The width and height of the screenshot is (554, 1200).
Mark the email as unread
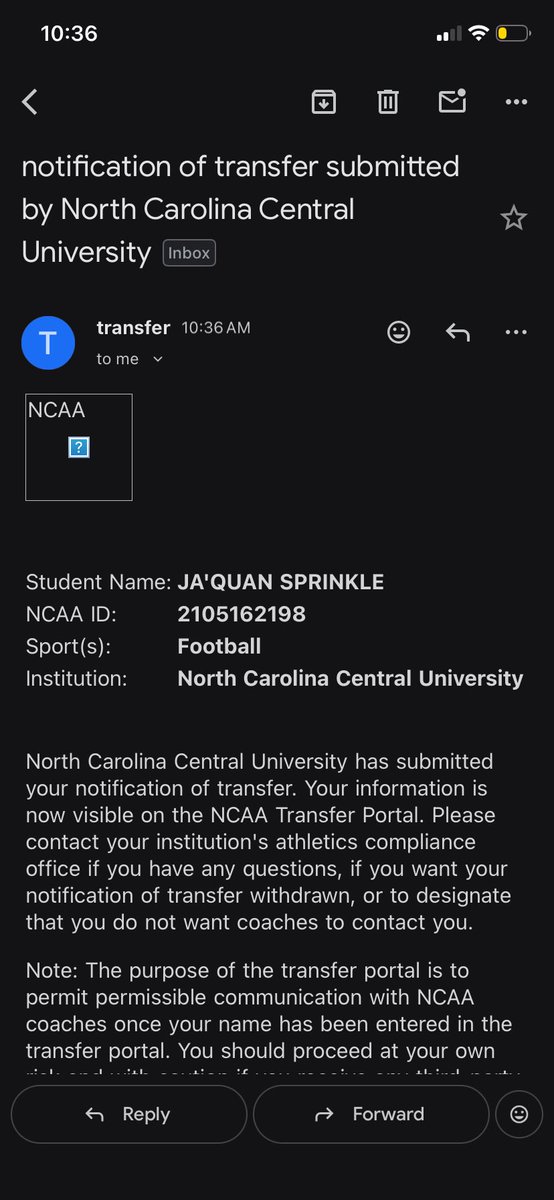452,100
